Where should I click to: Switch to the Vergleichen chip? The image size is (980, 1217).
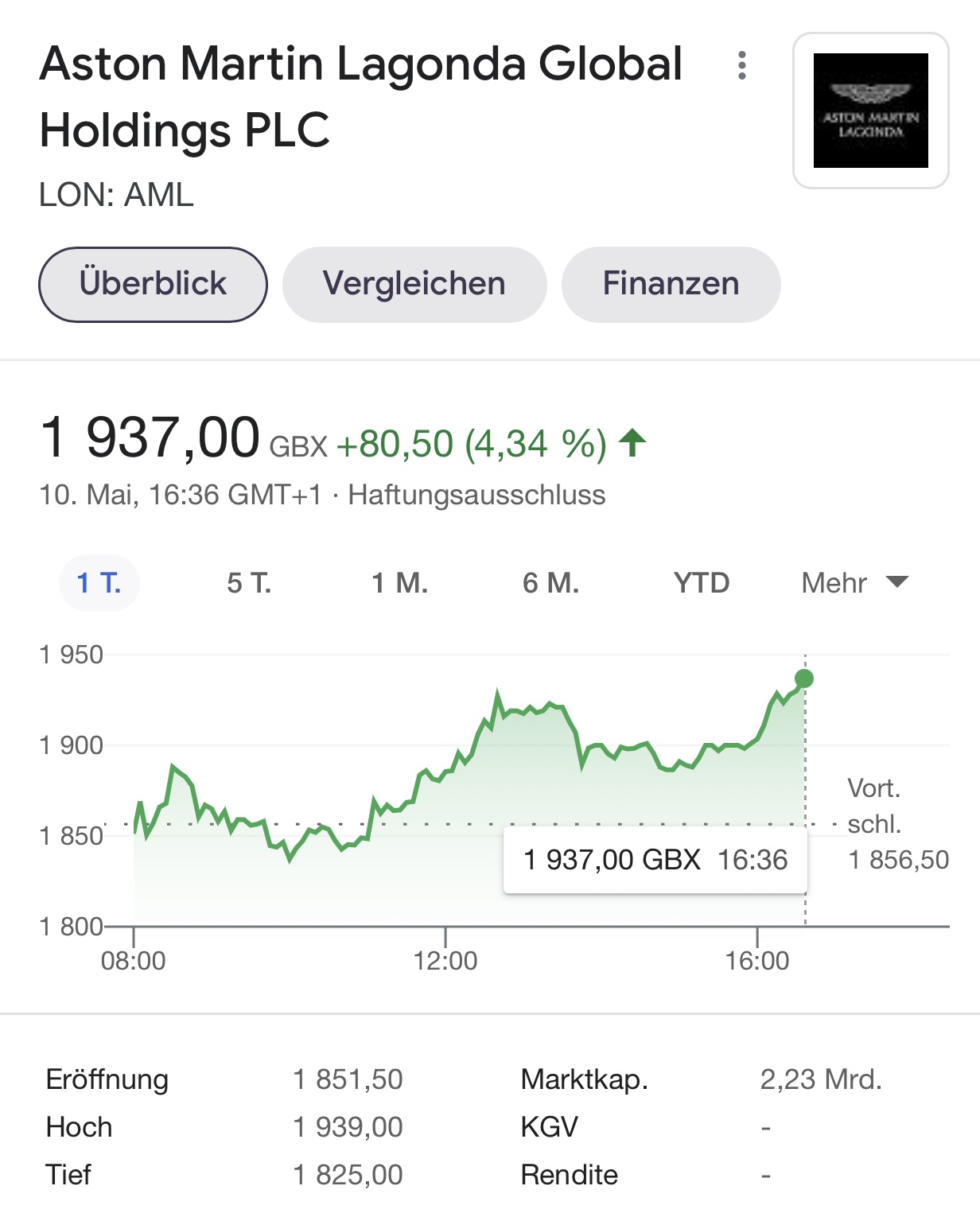pyautogui.click(x=414, y=284)
